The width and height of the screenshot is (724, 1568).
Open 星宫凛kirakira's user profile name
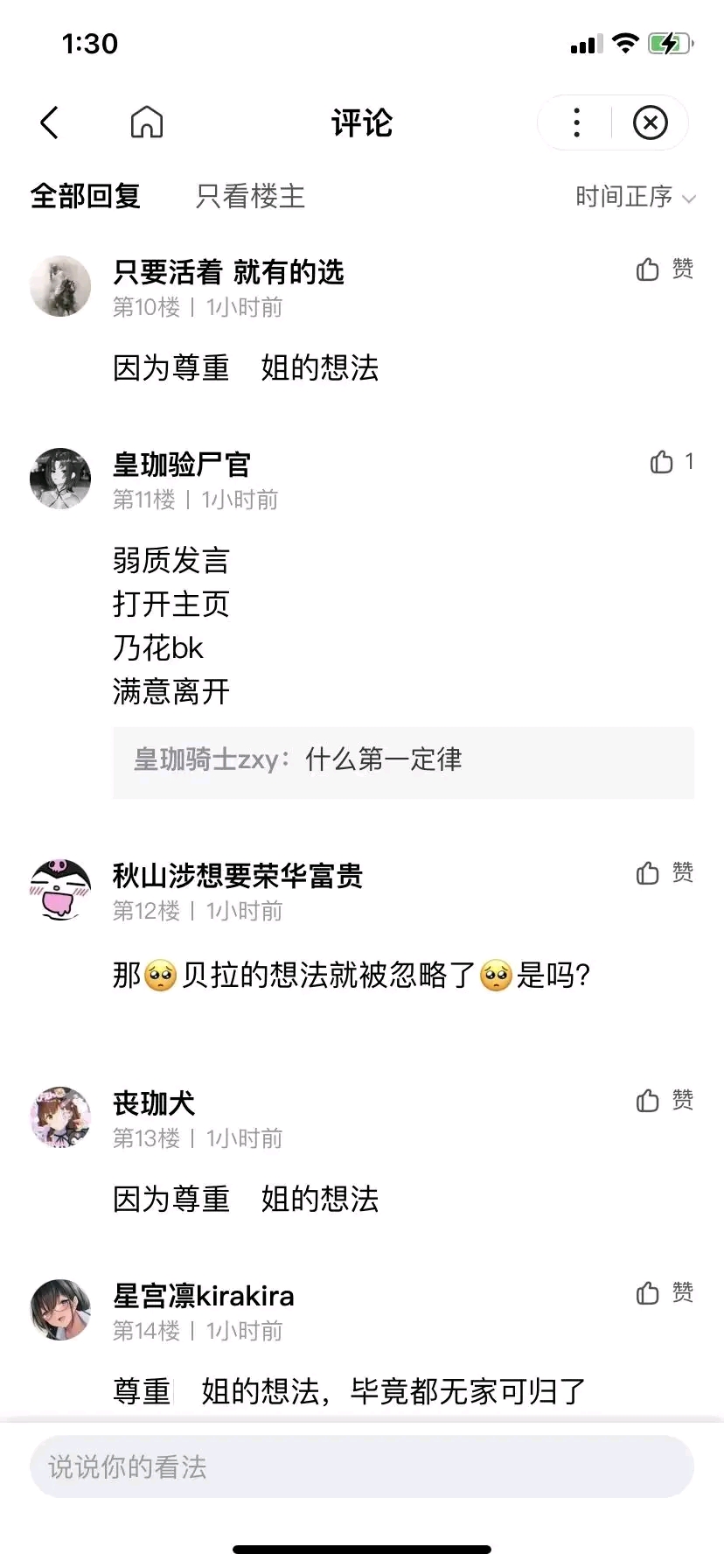click(x=203, y=1296)
